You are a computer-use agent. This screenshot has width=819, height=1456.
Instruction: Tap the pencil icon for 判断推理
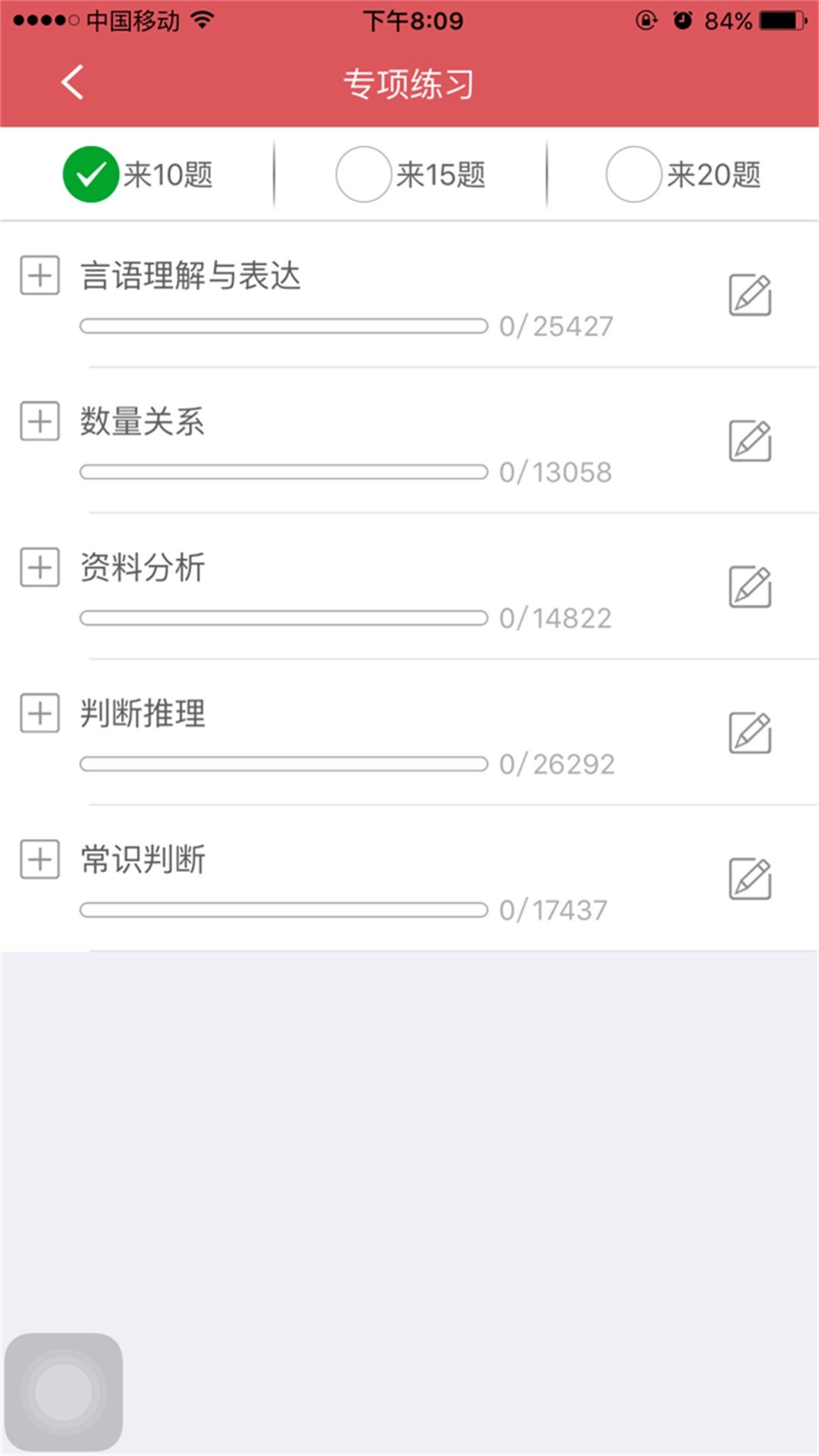coord(750,733)
